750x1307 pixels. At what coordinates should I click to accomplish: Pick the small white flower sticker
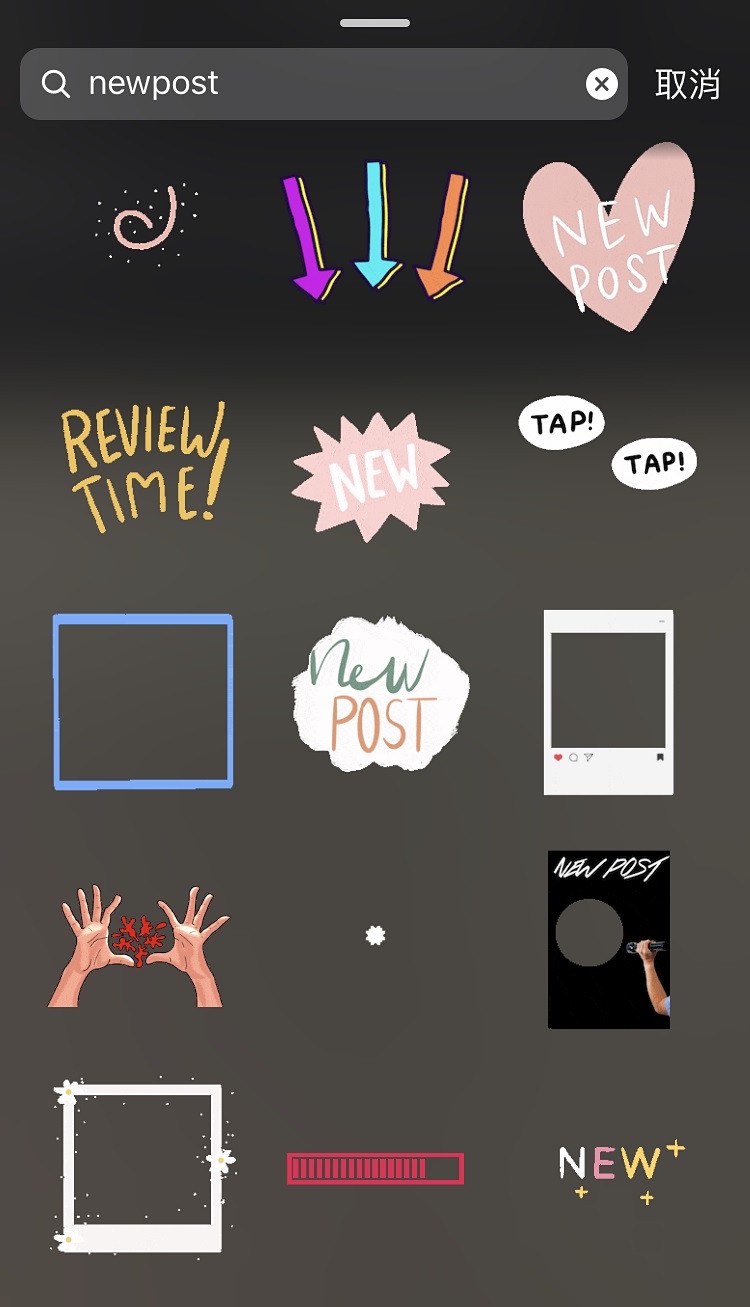pos(375,936)
